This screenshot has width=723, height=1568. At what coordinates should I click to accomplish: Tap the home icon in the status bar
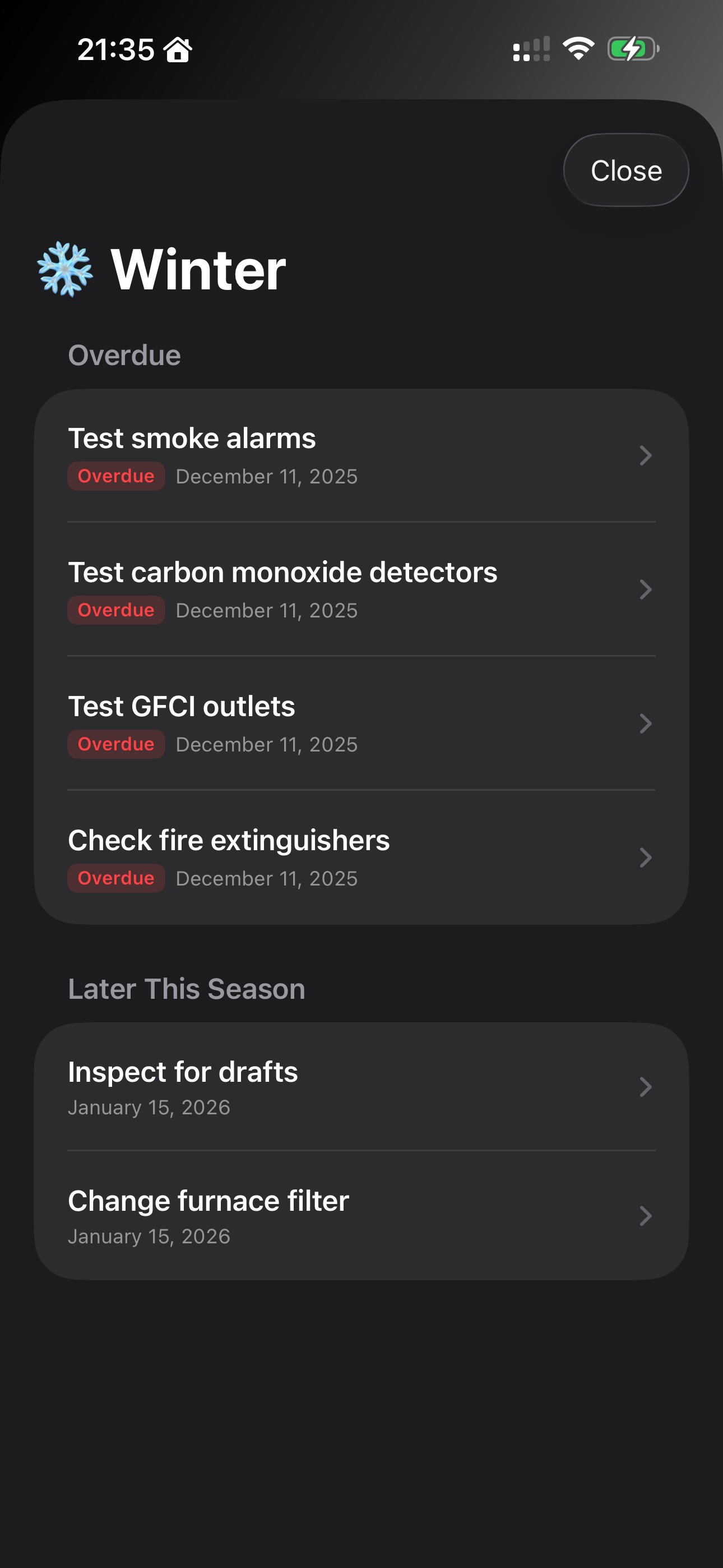click(x=178, y=50)
